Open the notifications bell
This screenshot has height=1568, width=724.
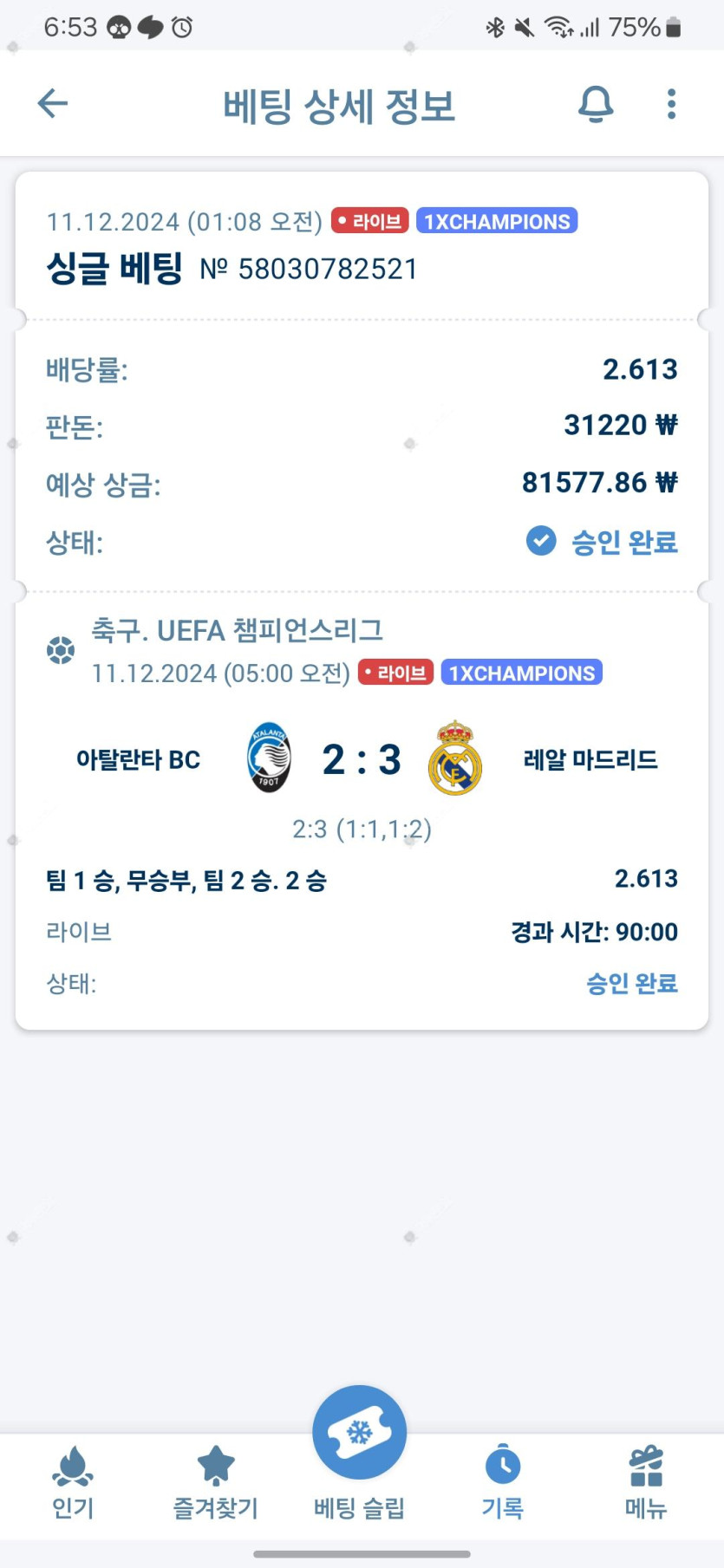tap(596, 104)
